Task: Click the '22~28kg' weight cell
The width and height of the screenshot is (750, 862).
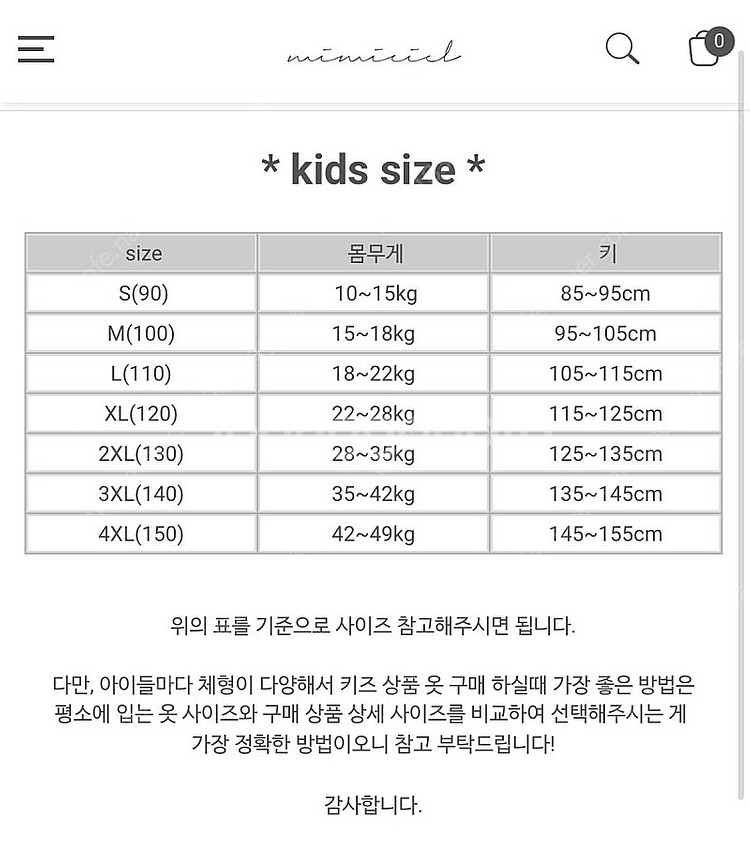Action: (372, 413)
